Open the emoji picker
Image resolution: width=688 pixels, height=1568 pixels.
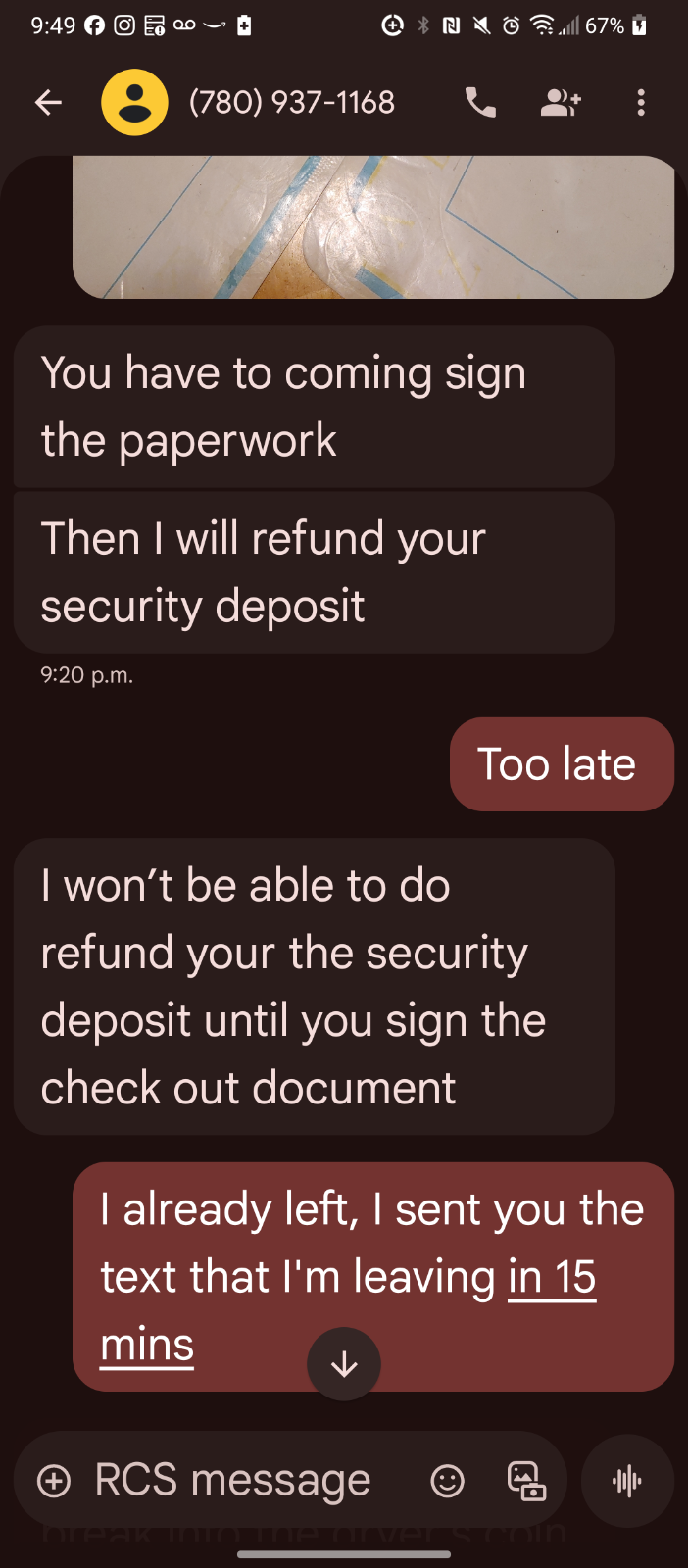[448, 1480]
